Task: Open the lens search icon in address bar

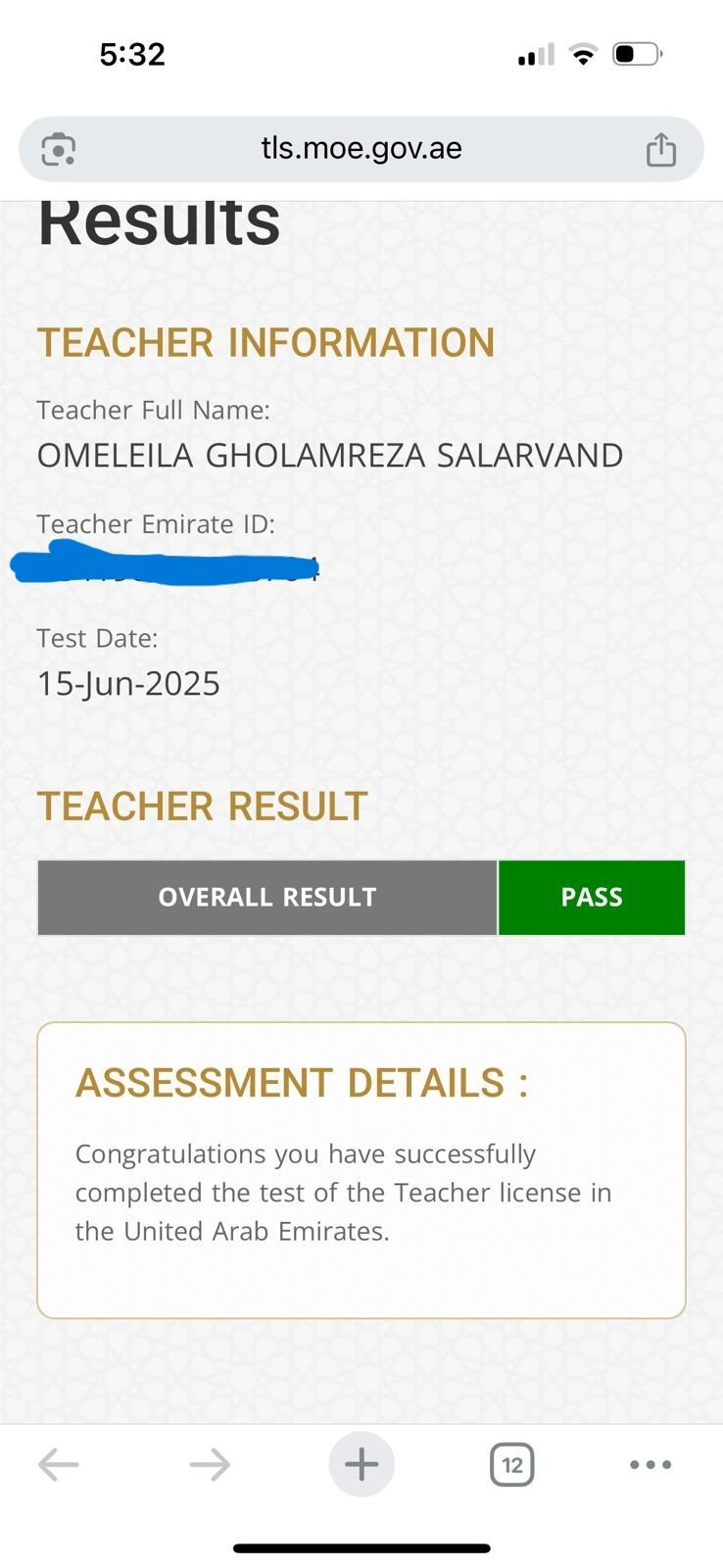Action: point(59,150)
